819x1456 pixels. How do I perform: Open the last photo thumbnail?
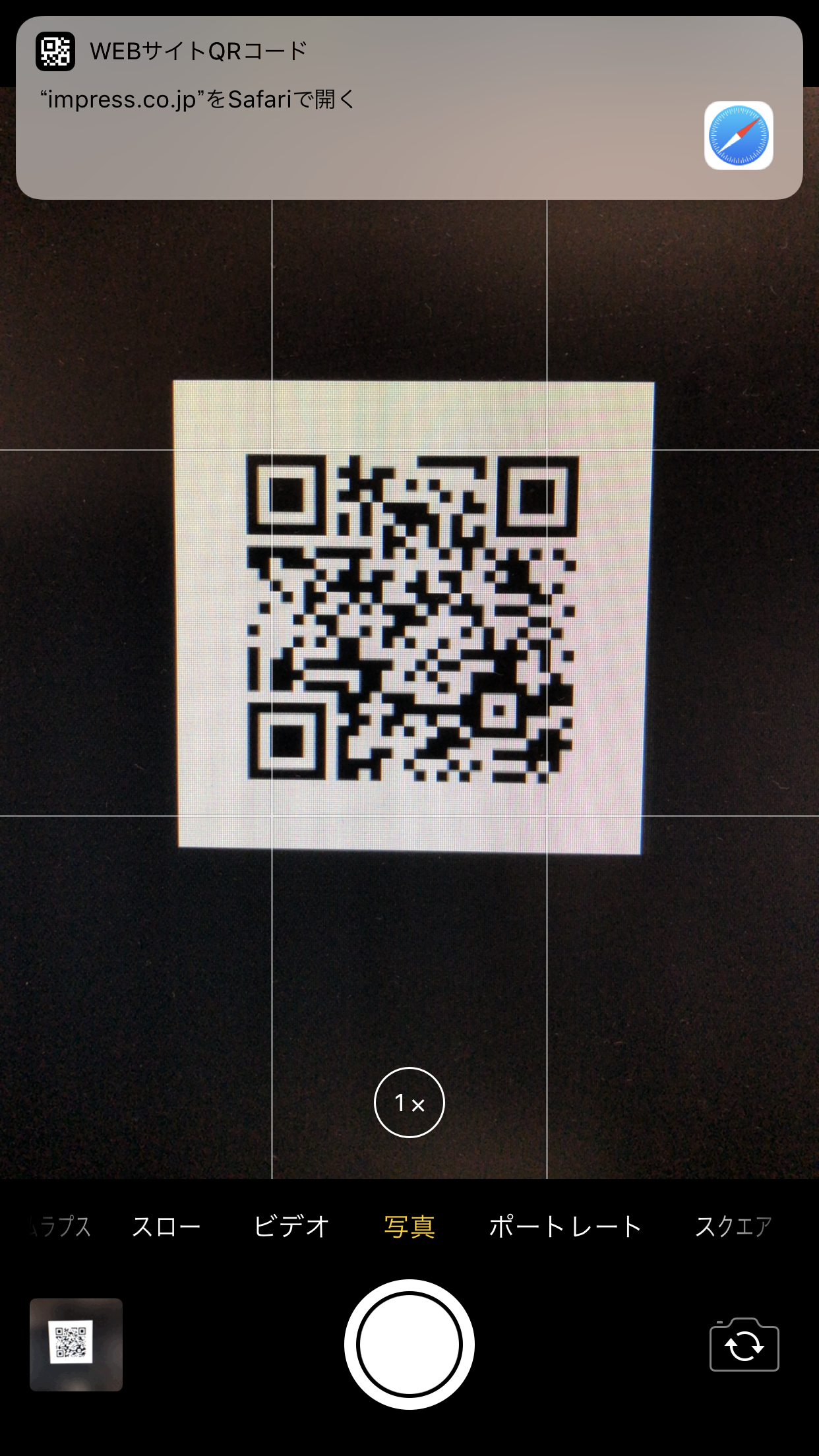pyautogui.click(x=76, y=1345)
